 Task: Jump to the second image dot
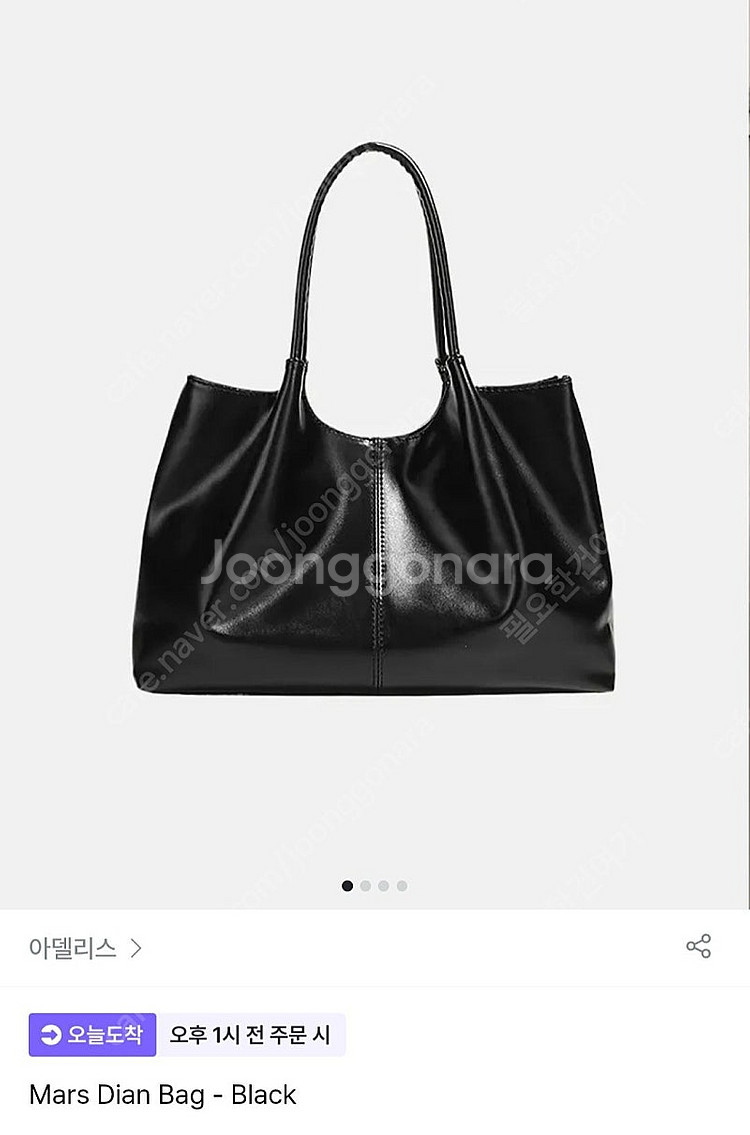coord(366,886)
